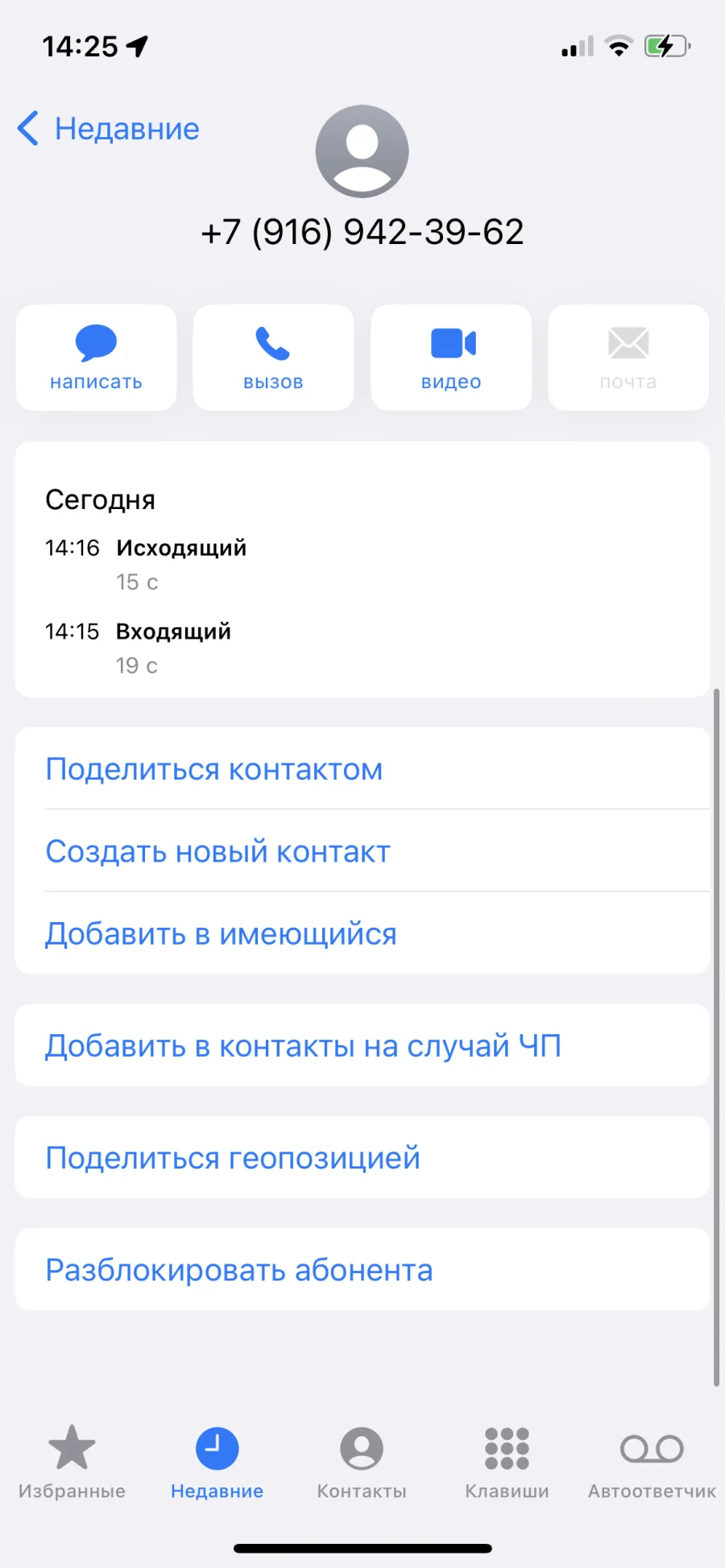Screen dimensions: 725x1568
Task: Select Создать новый контакт
Action: click(362, 851)
